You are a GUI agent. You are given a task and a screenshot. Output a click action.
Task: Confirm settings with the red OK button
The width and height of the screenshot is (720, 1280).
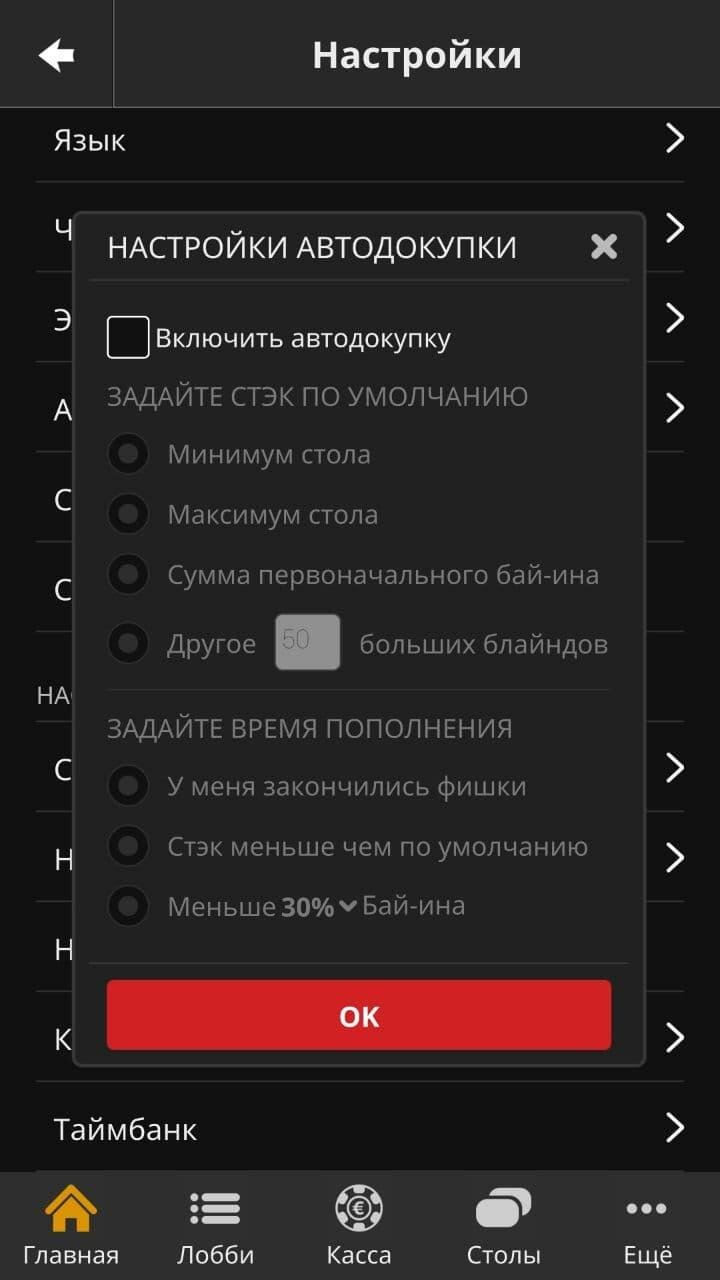click(359, 1016)
